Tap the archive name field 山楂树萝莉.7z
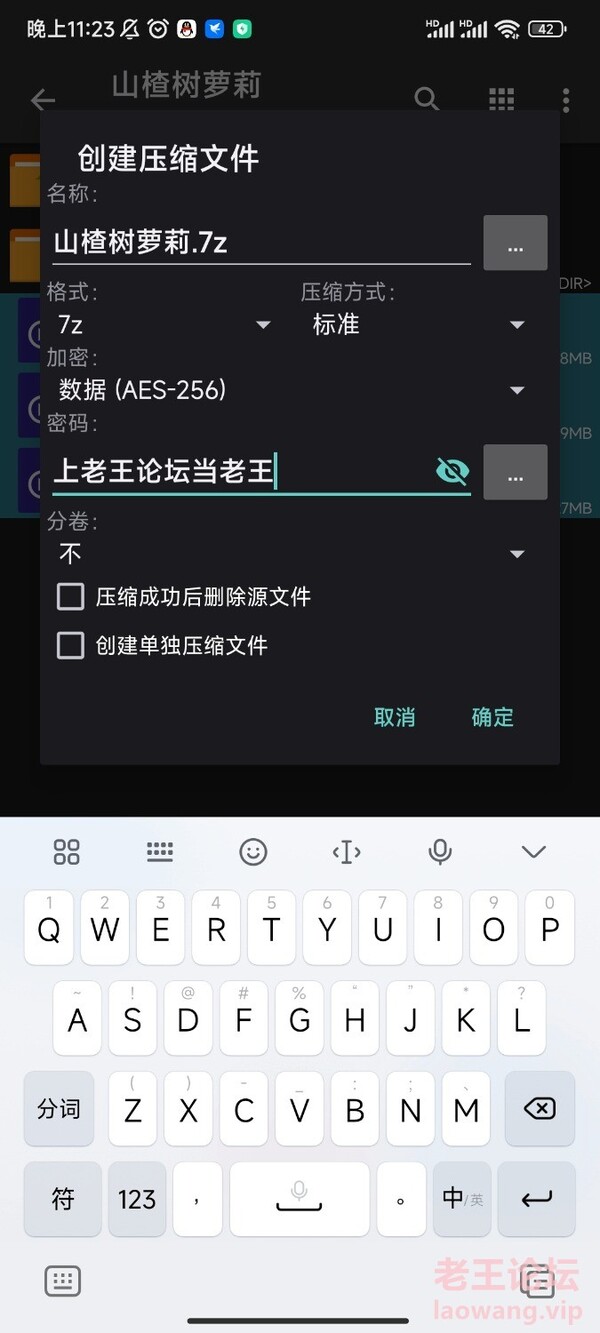This screenshot has width=600, height=1333. 260,243
